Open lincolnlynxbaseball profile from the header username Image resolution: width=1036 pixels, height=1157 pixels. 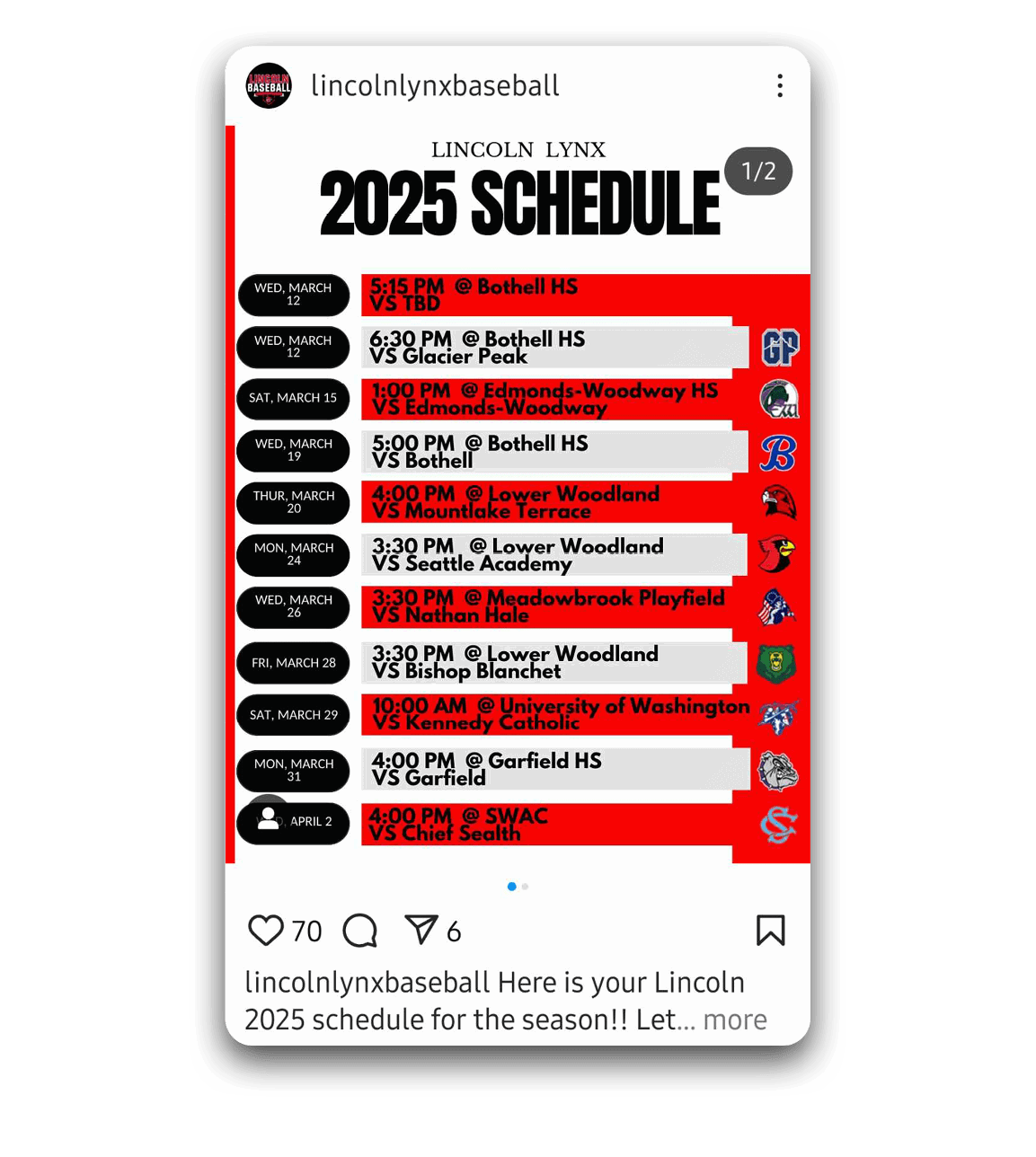click(x=435, y=86)
